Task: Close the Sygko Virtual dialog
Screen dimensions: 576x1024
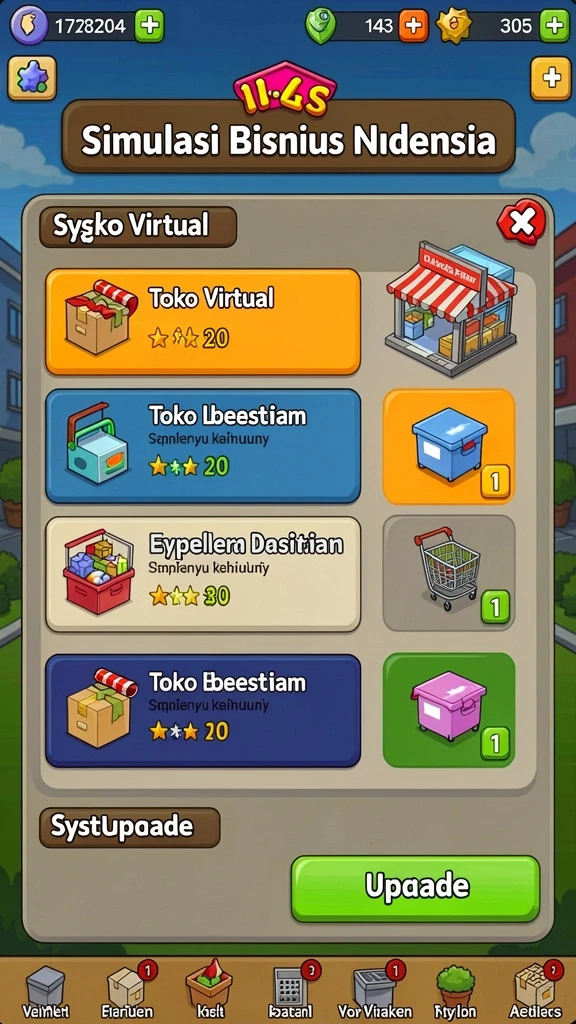Action: (521, 223)
